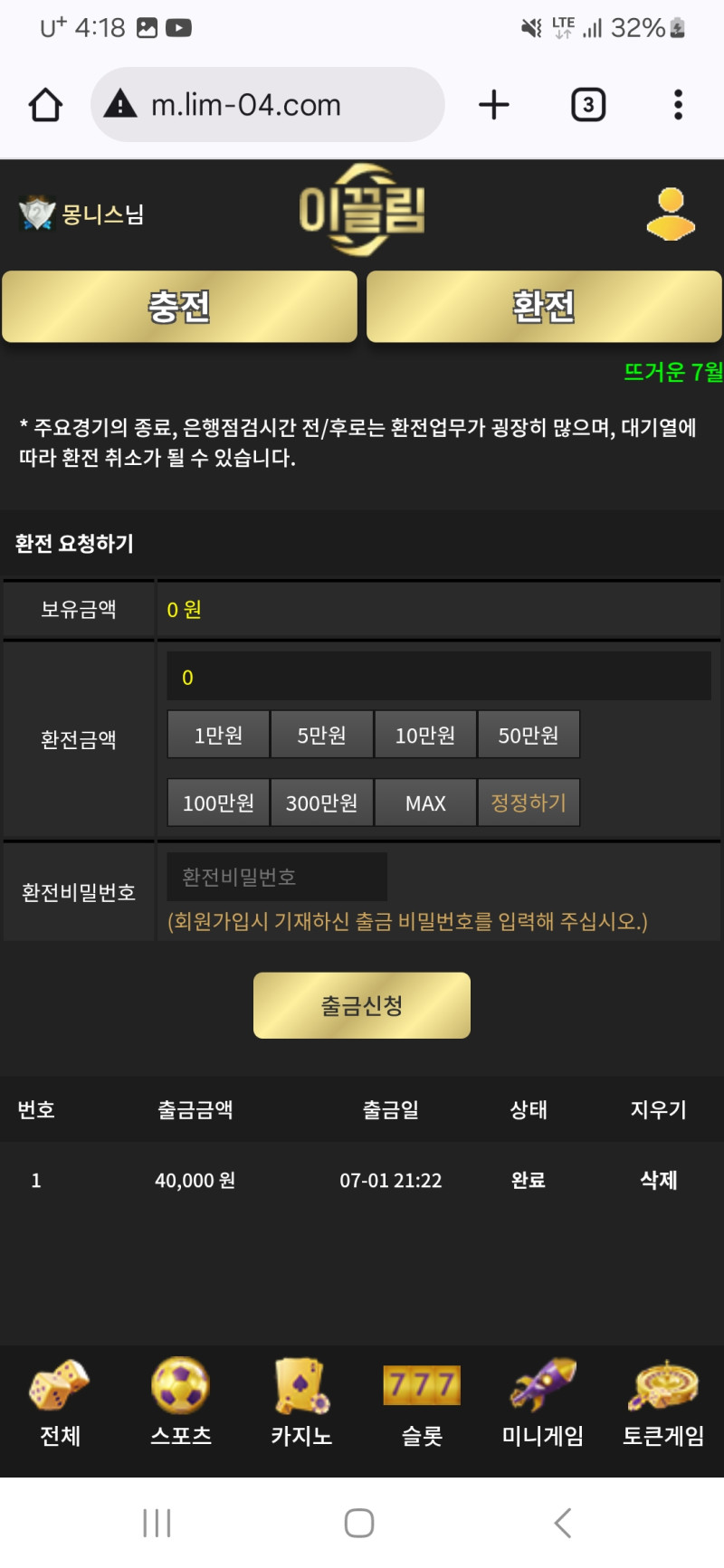Open the user profile icon
This screenshot has height=1568, width=724.
click(x=671, y=214)
